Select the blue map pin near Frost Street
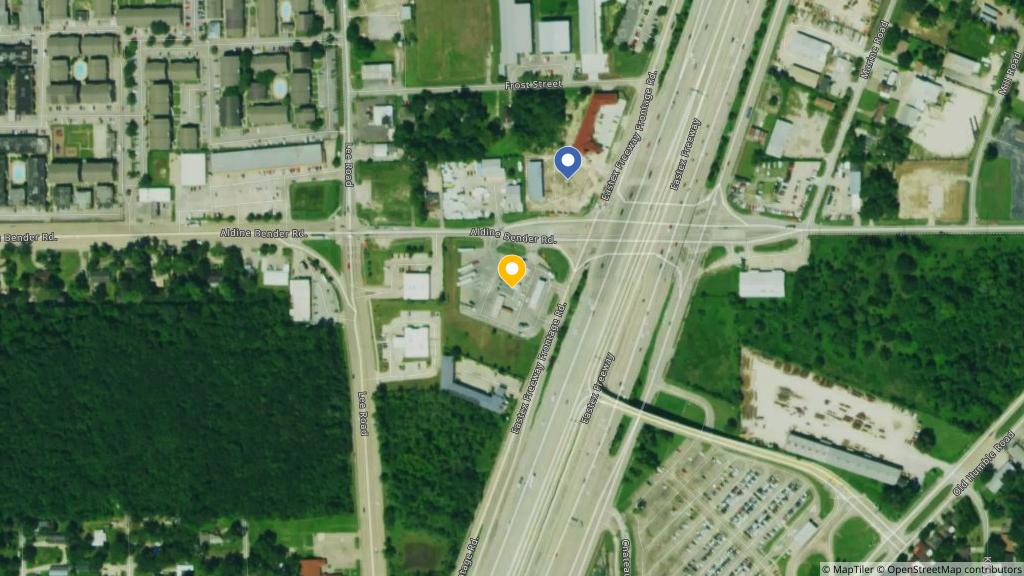Image resolution: width=1024 pixels, height=576 pixels. [568, 161]
